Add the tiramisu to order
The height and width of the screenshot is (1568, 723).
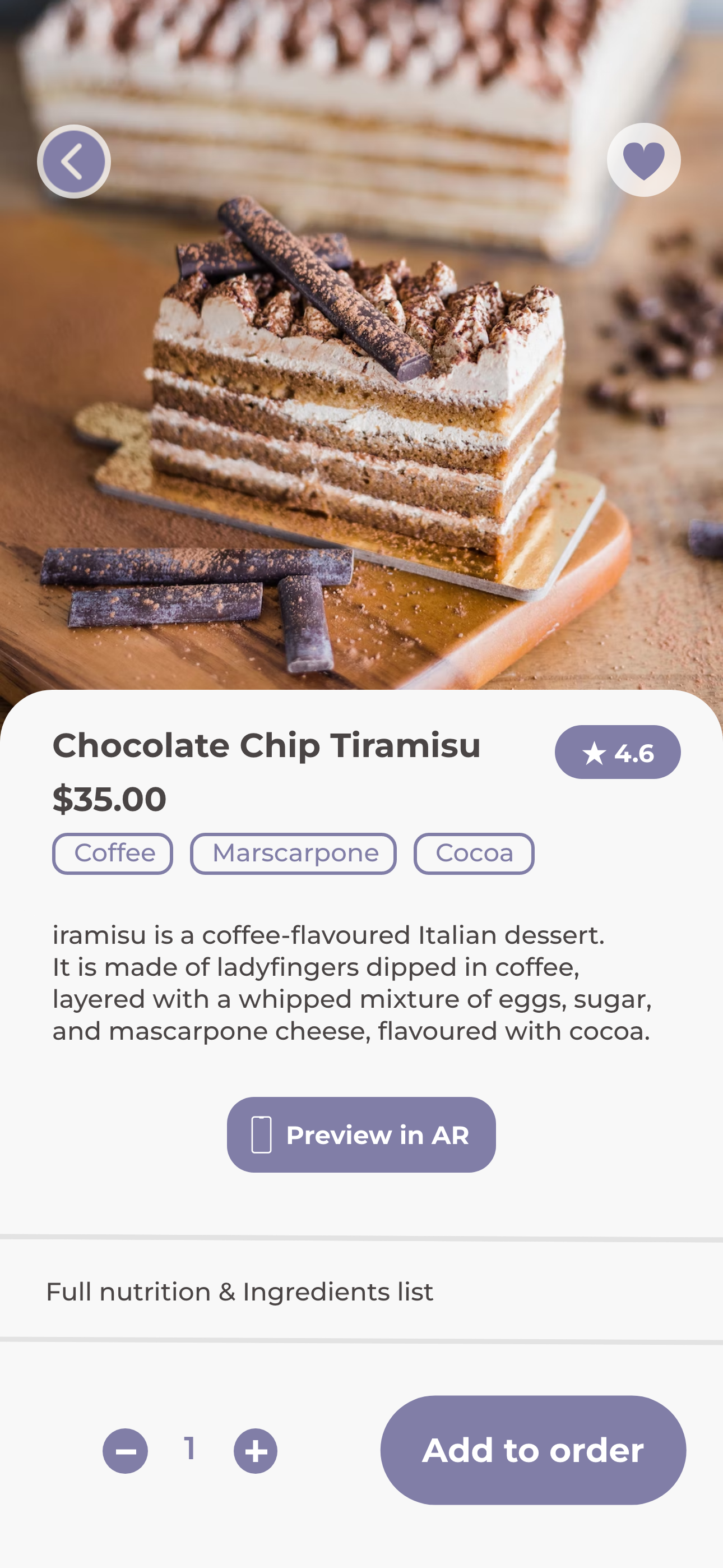[x=533, y=1450]
